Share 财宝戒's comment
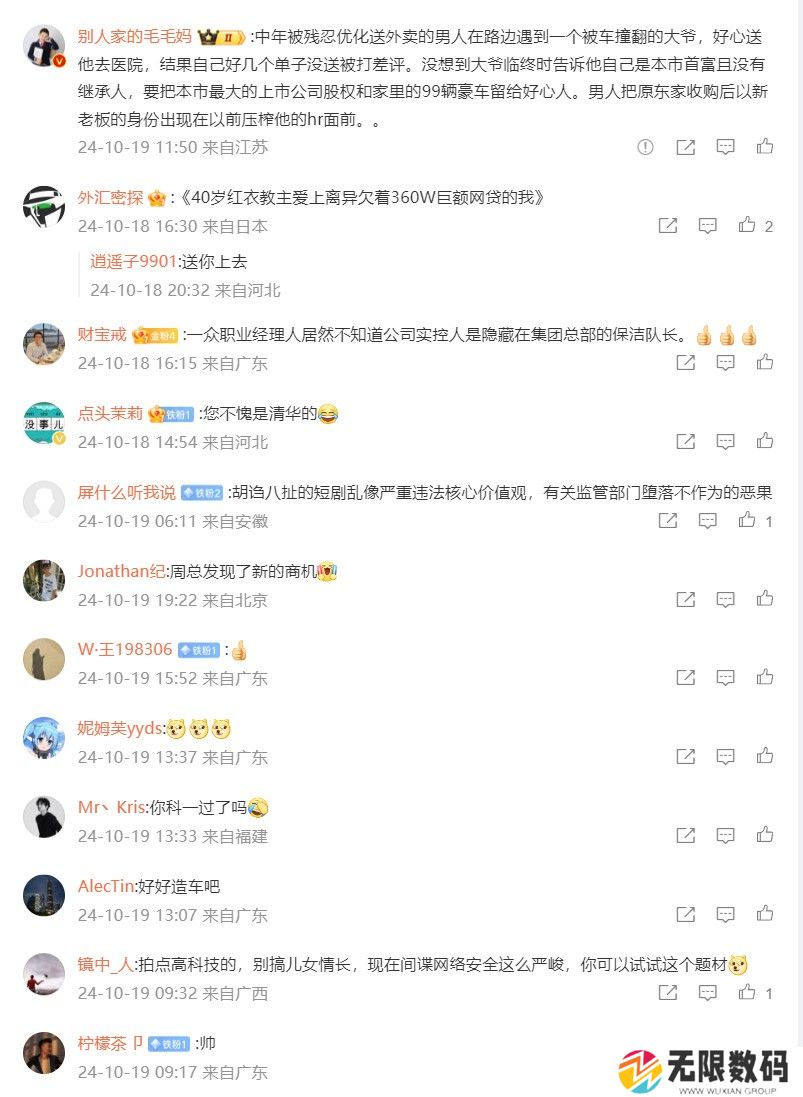Viewport: 803px width, 1097px height. coord(685,363)
